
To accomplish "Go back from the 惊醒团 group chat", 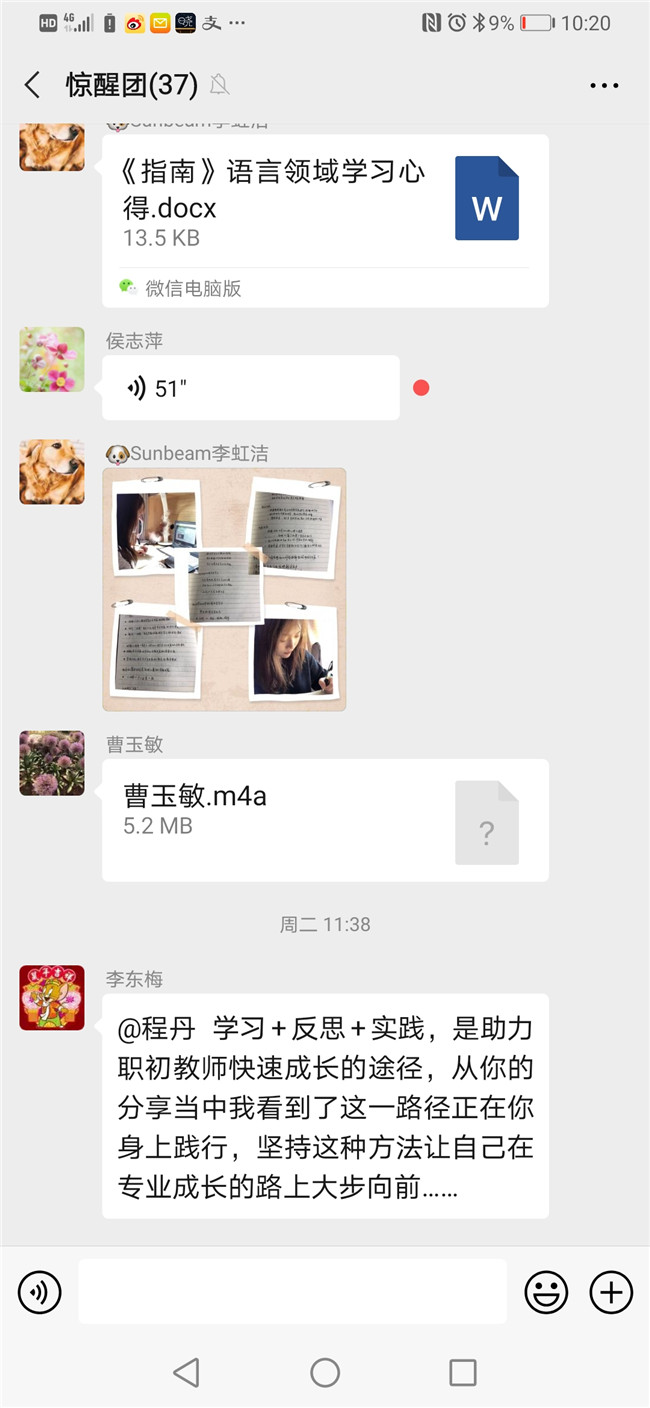I will [x=32, y=85].
